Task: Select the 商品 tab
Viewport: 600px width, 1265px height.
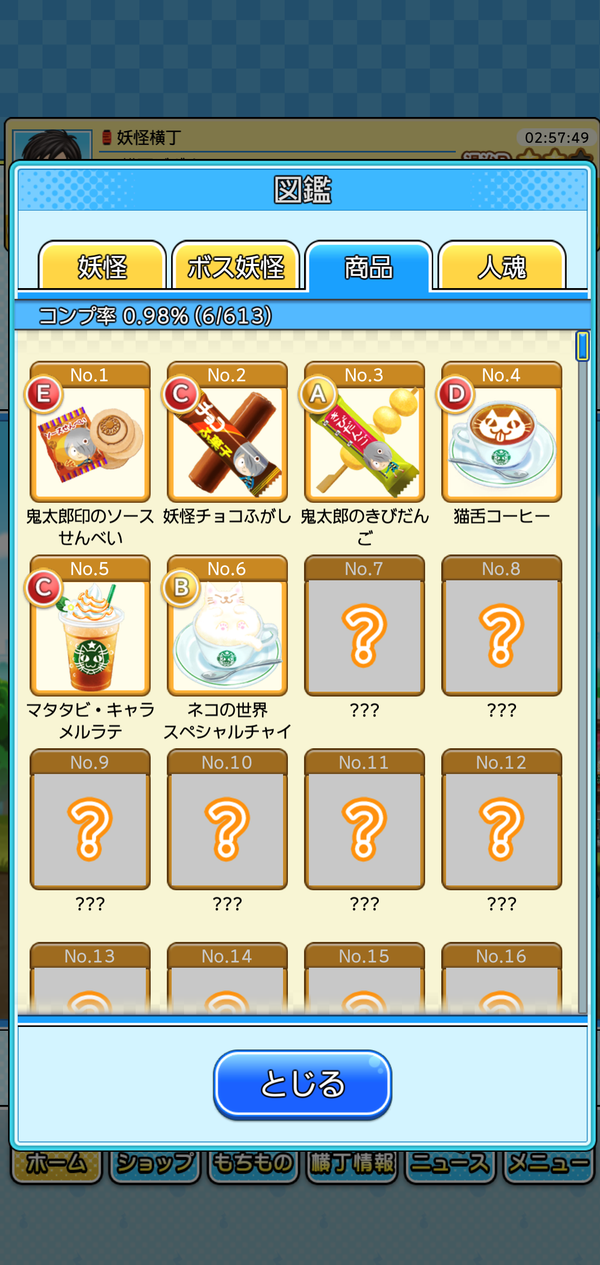Action: point(369,267)
